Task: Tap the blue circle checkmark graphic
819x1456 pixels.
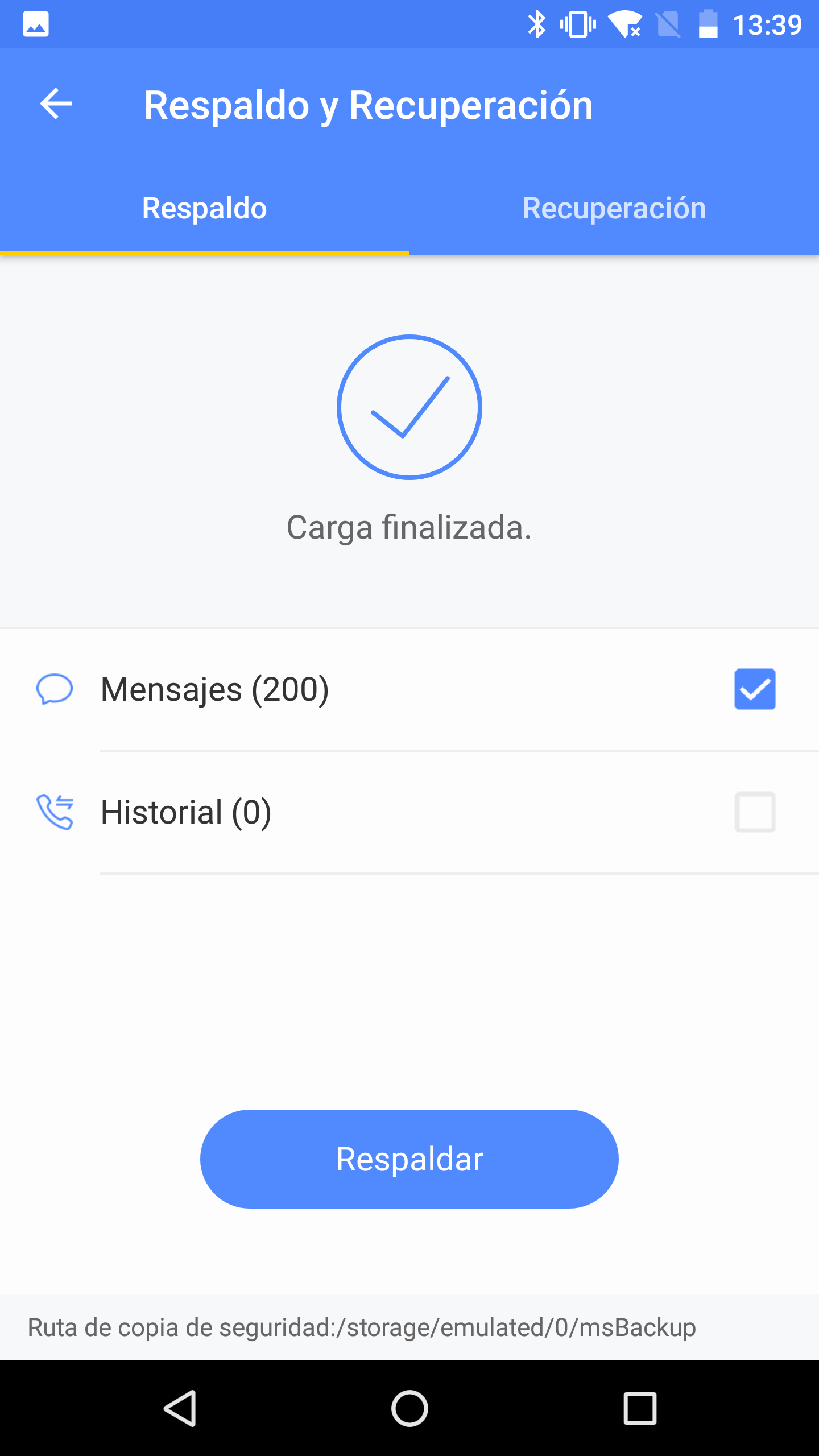Action: point(409,408)
